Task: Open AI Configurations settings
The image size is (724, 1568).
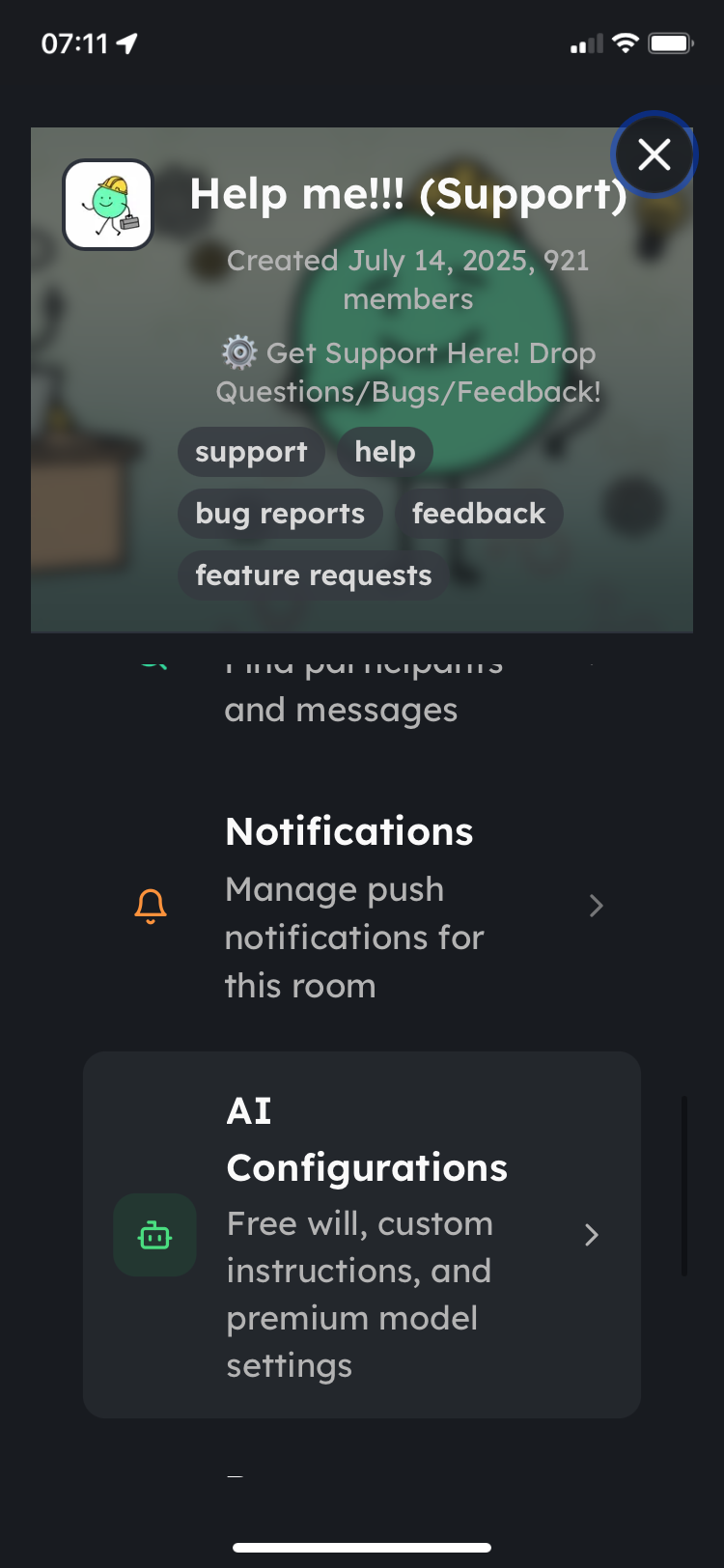Action: (x=362, y=1234)
